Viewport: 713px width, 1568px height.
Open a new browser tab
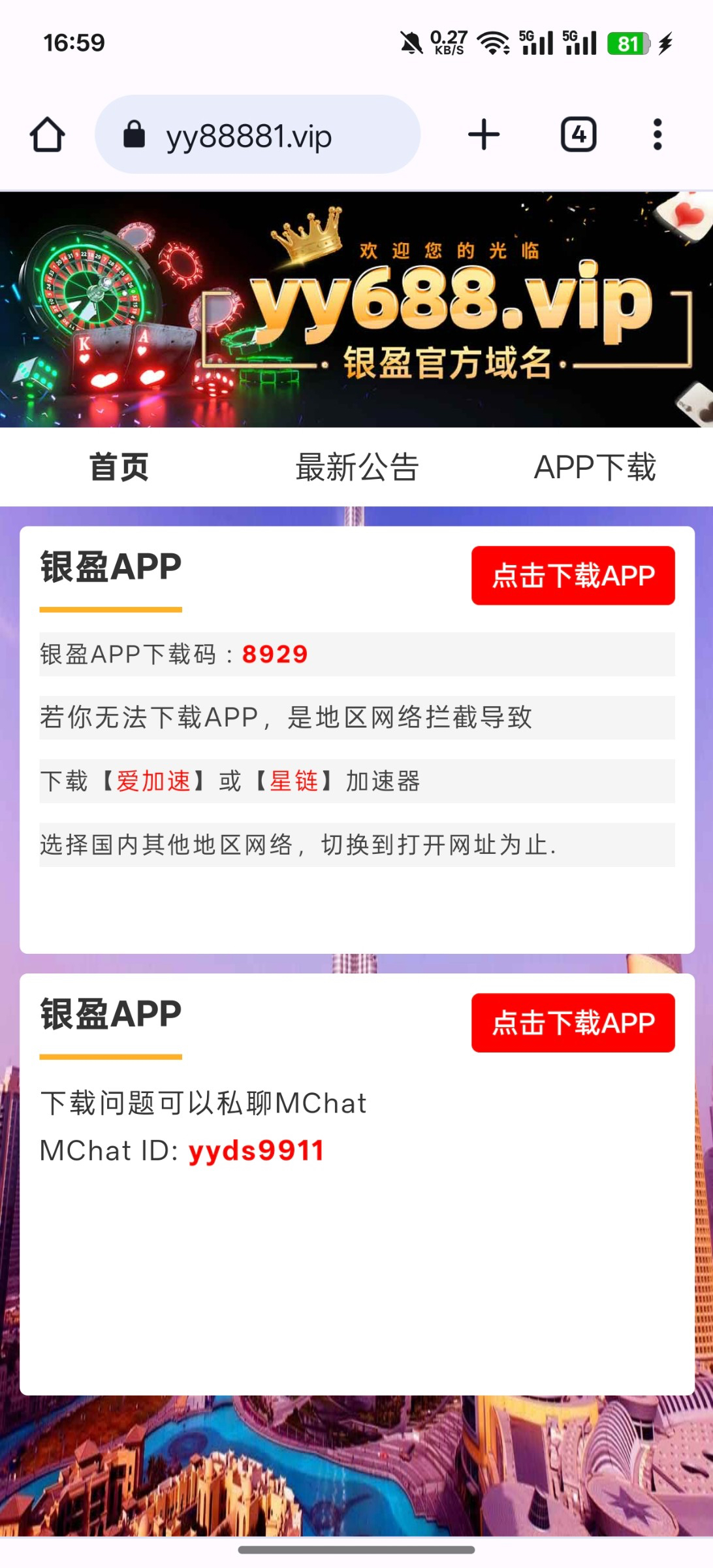[x=484, y=135]
